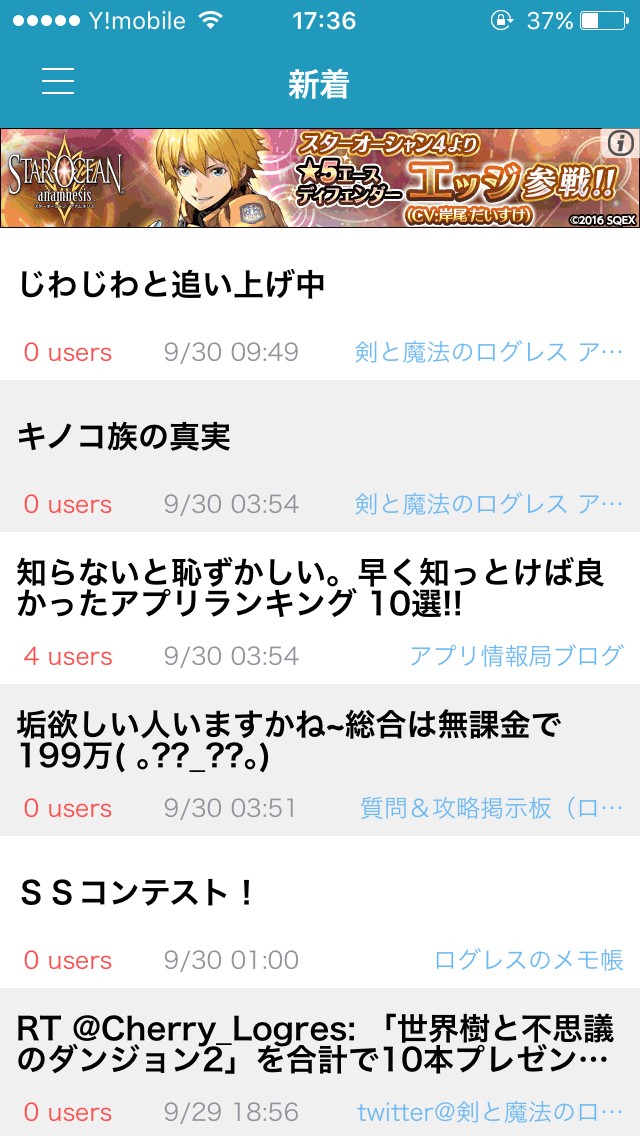Open the アプリランキング 10選 article
This screenshot has height=1136, width=640.
click(310, 588)
